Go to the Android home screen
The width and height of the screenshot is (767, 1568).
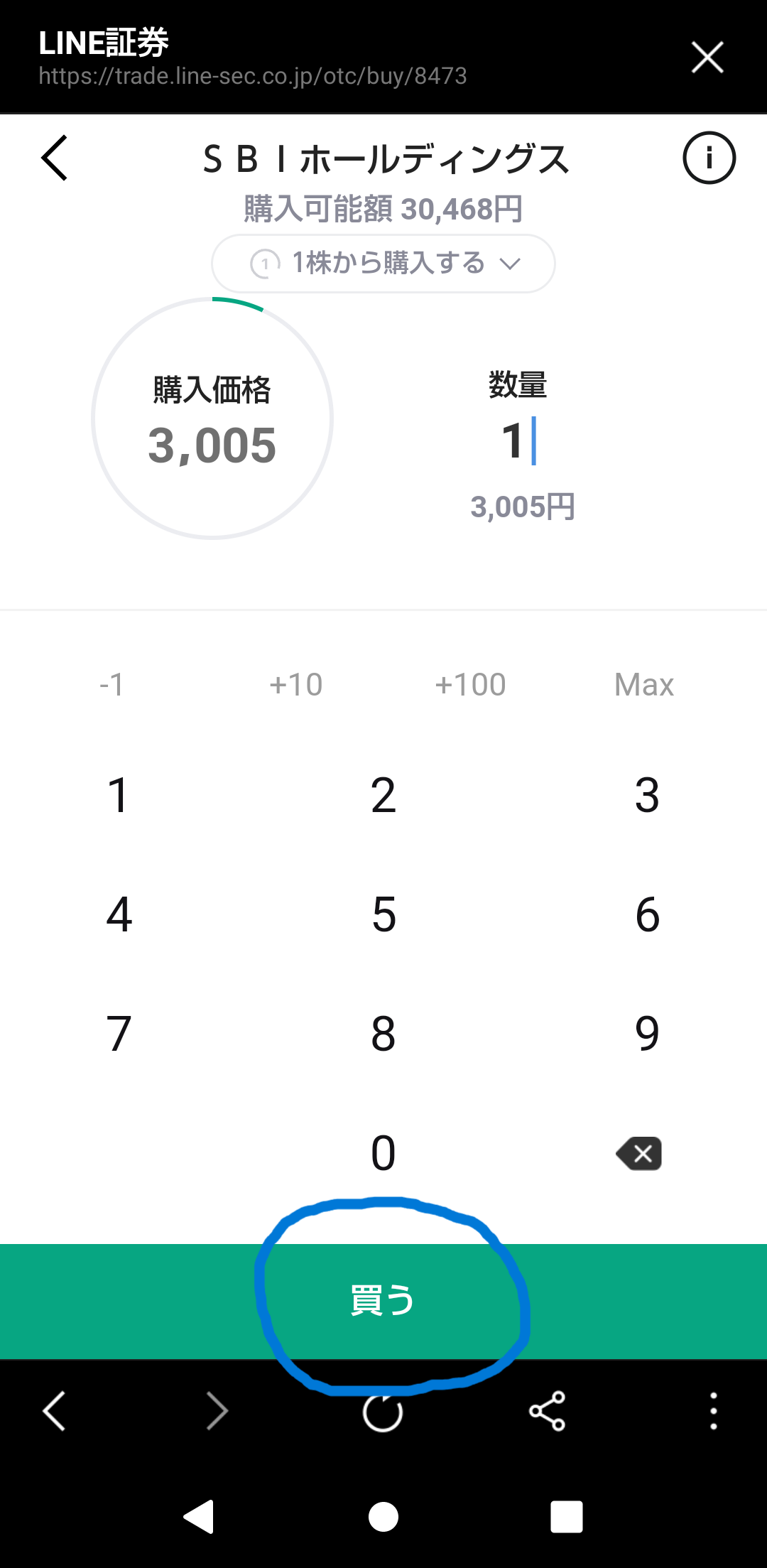coord(383,1518)
